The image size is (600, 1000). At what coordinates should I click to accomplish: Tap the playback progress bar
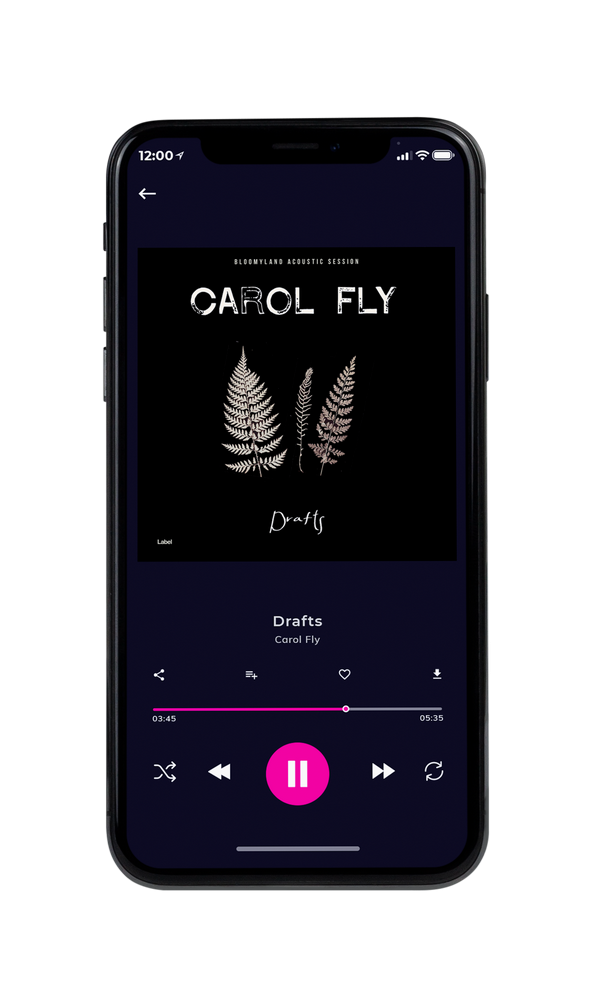point(297,709)
